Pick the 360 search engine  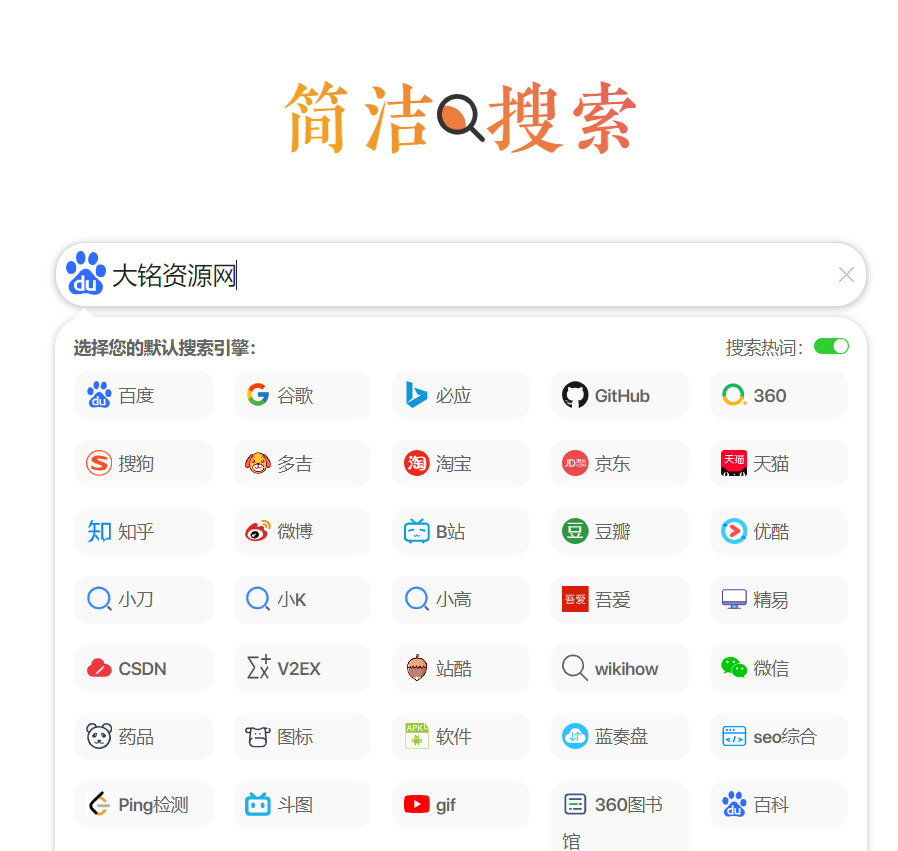pos(778,395)
